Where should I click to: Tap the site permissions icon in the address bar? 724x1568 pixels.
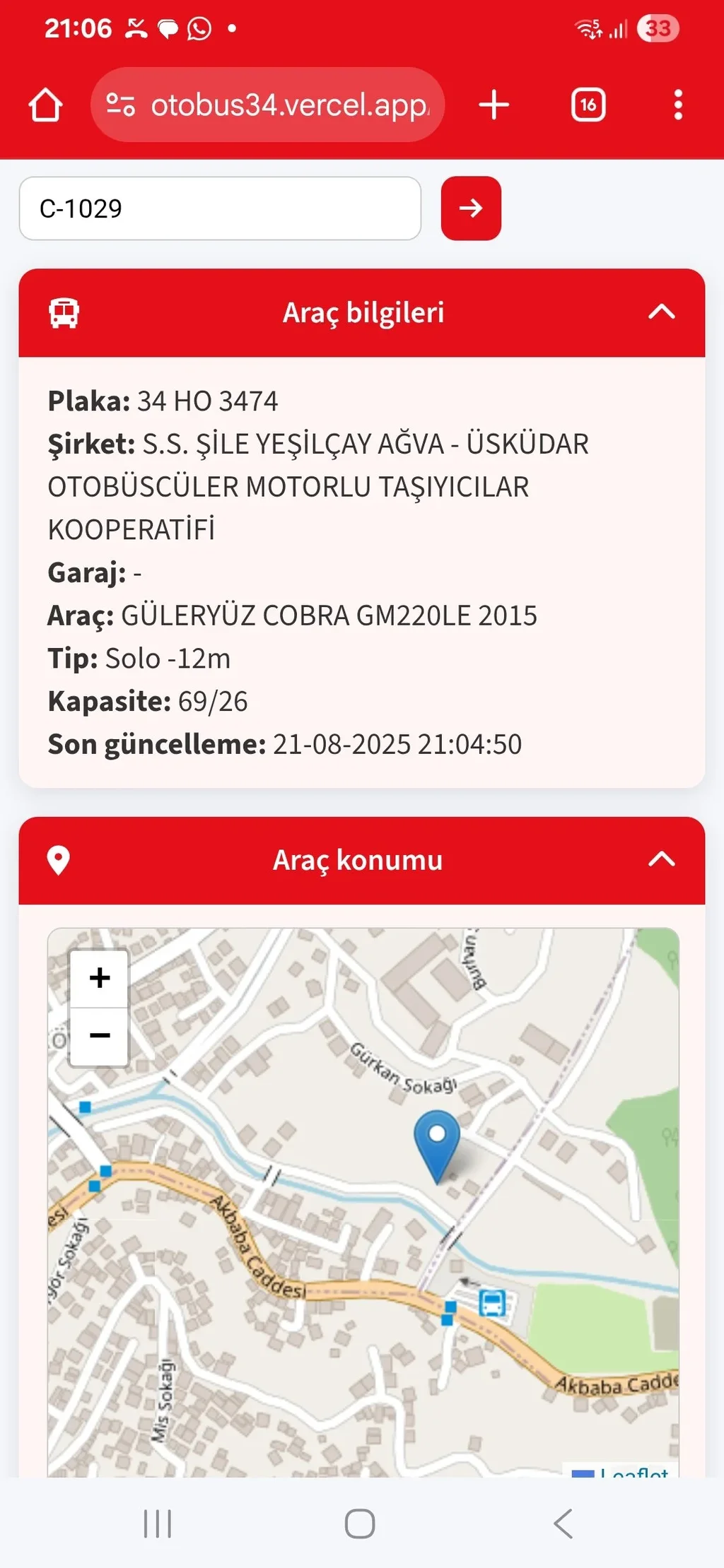[x=119, y=104]
